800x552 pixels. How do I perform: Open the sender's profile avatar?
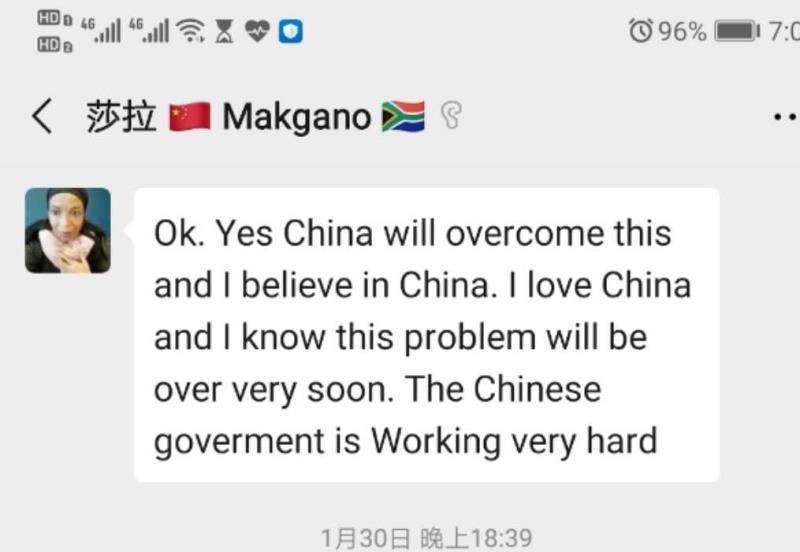[68, 230]
